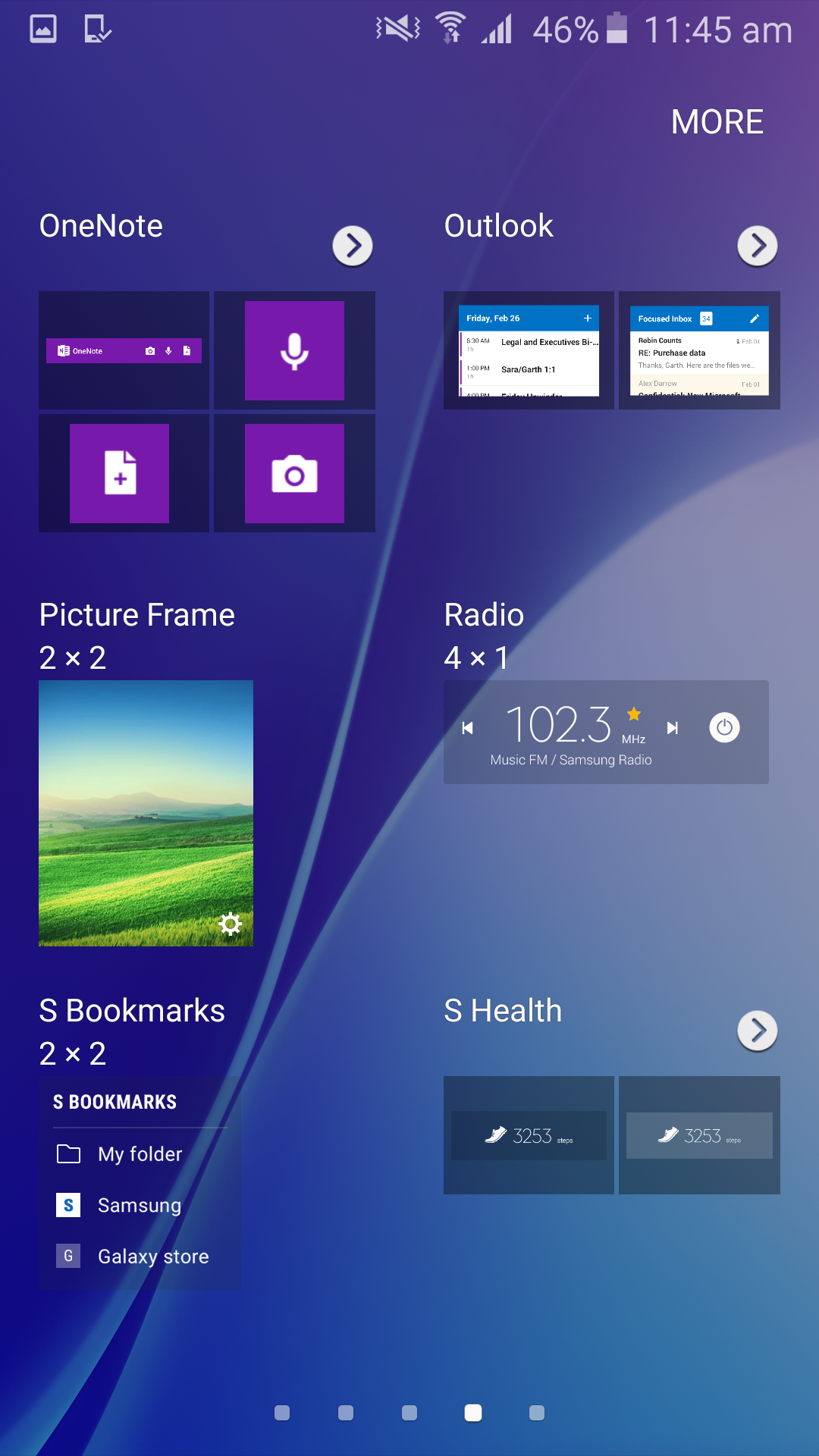This screenshot has width=819, height=1456.
Task: Select the Picture Frame 2×2 widget
Action: (146, 813)
